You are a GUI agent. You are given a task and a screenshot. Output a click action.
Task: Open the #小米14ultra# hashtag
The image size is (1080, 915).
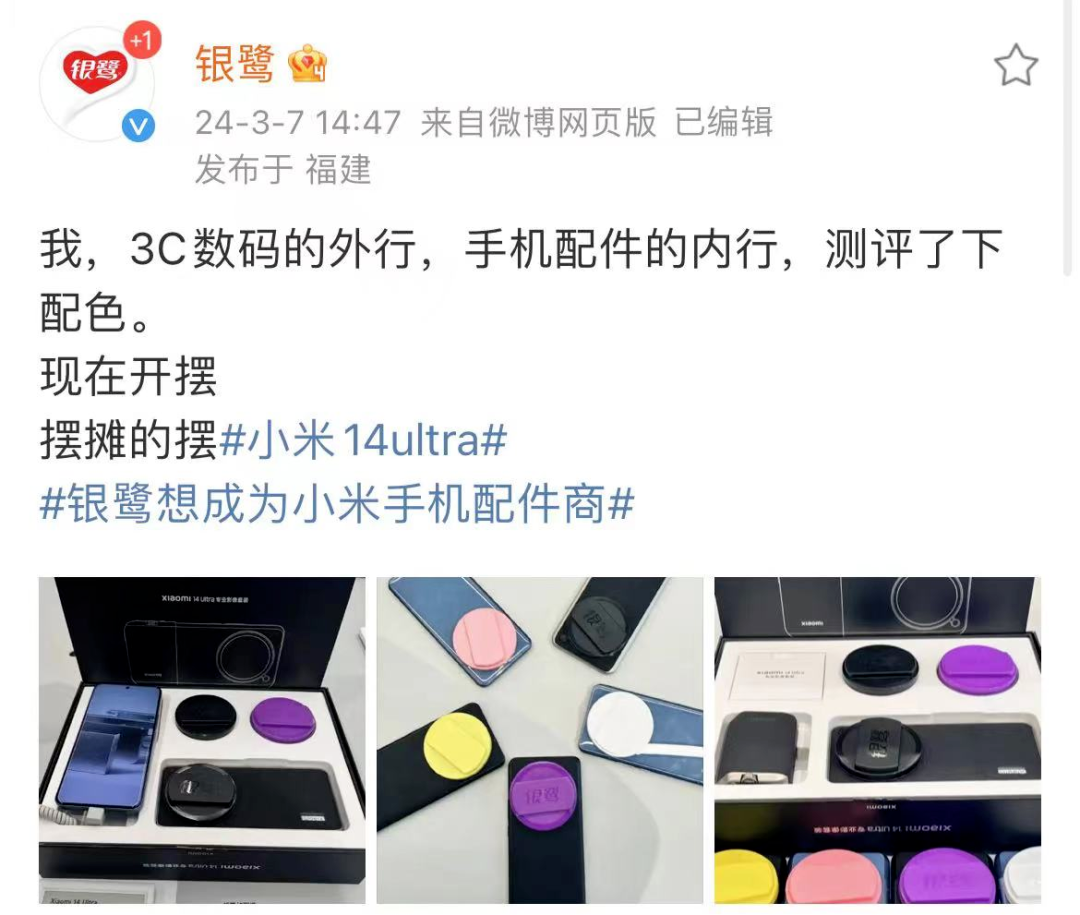pos(362,440)
